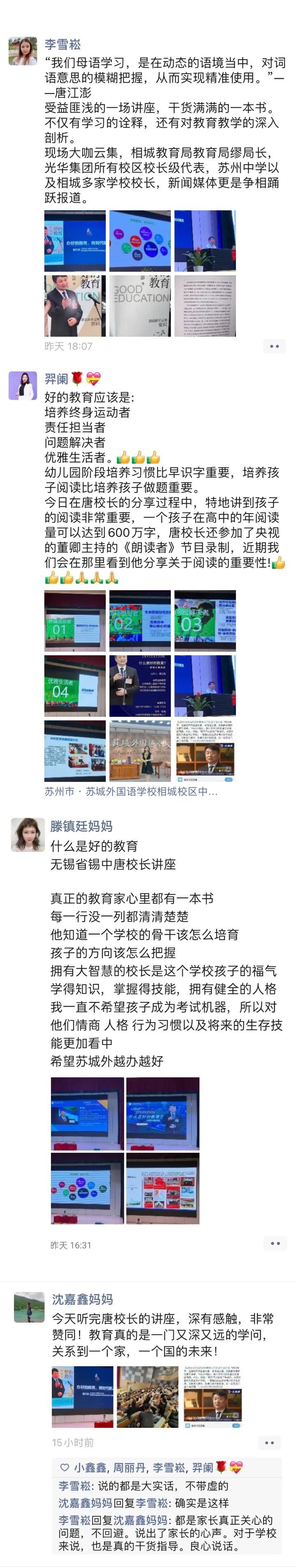Open 周丽丹's profile from the likes
Viewport: 296px width, 1568px height.
coord(129,1468)
